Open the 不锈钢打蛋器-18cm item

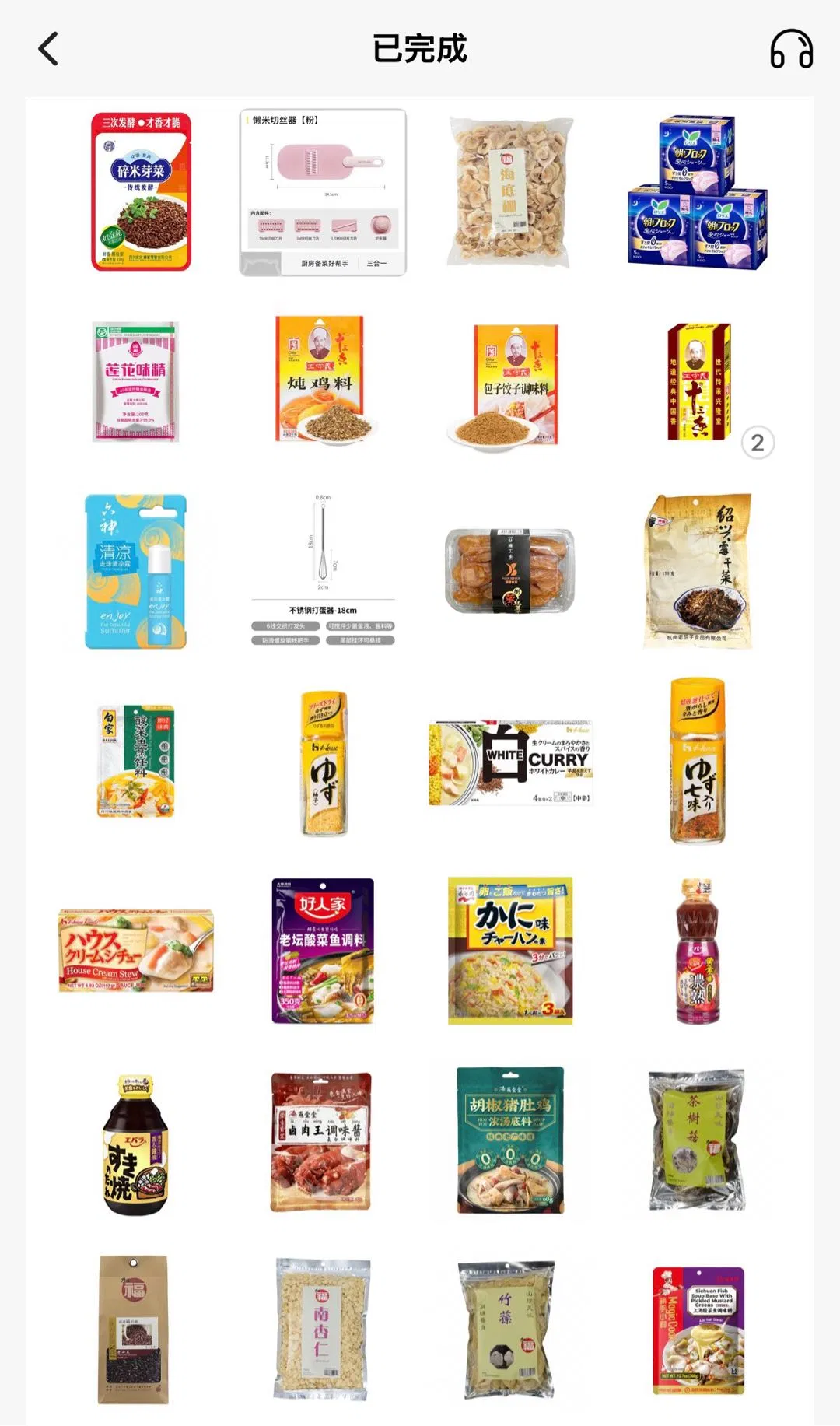click(323, 571)
